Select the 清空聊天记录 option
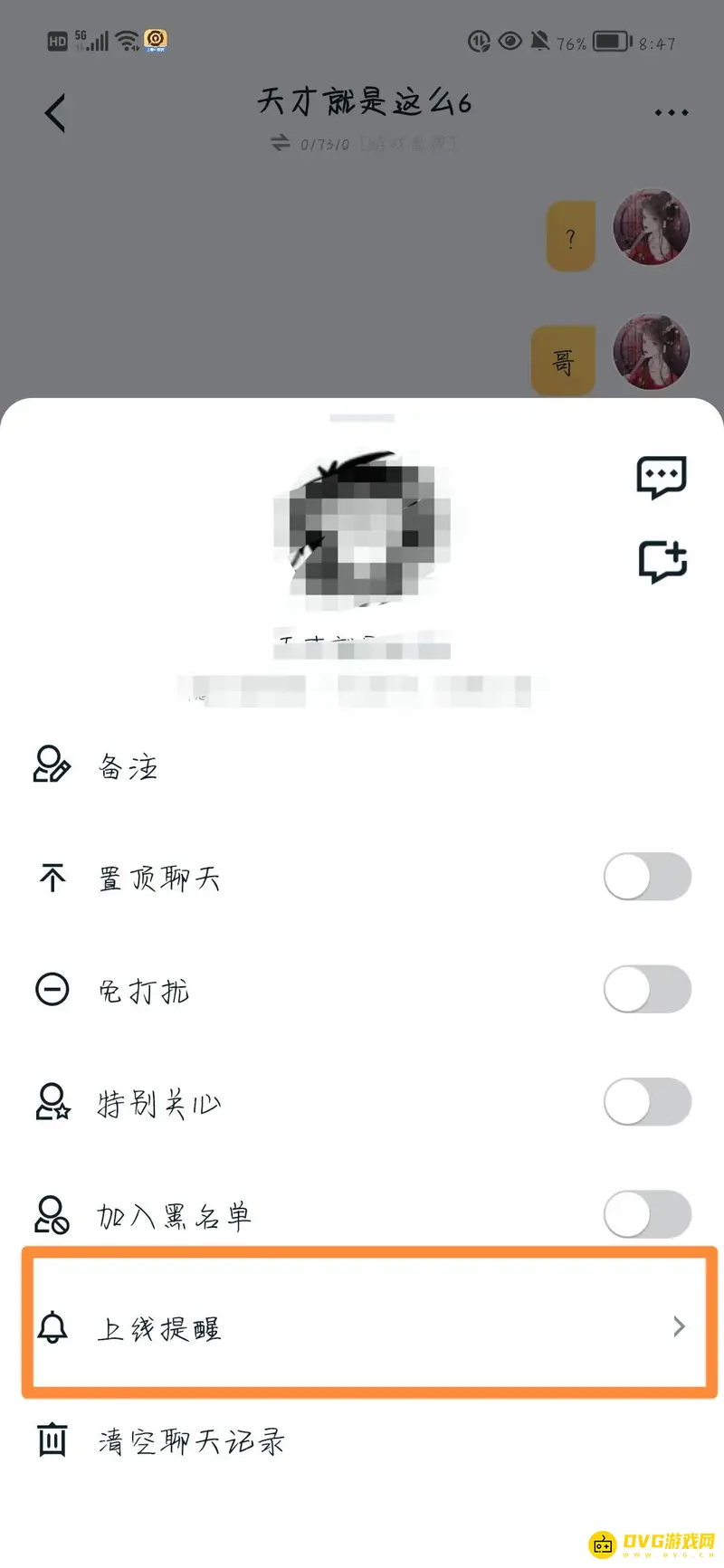This screenshot has height=1568, width=724. pos(192,1440)
